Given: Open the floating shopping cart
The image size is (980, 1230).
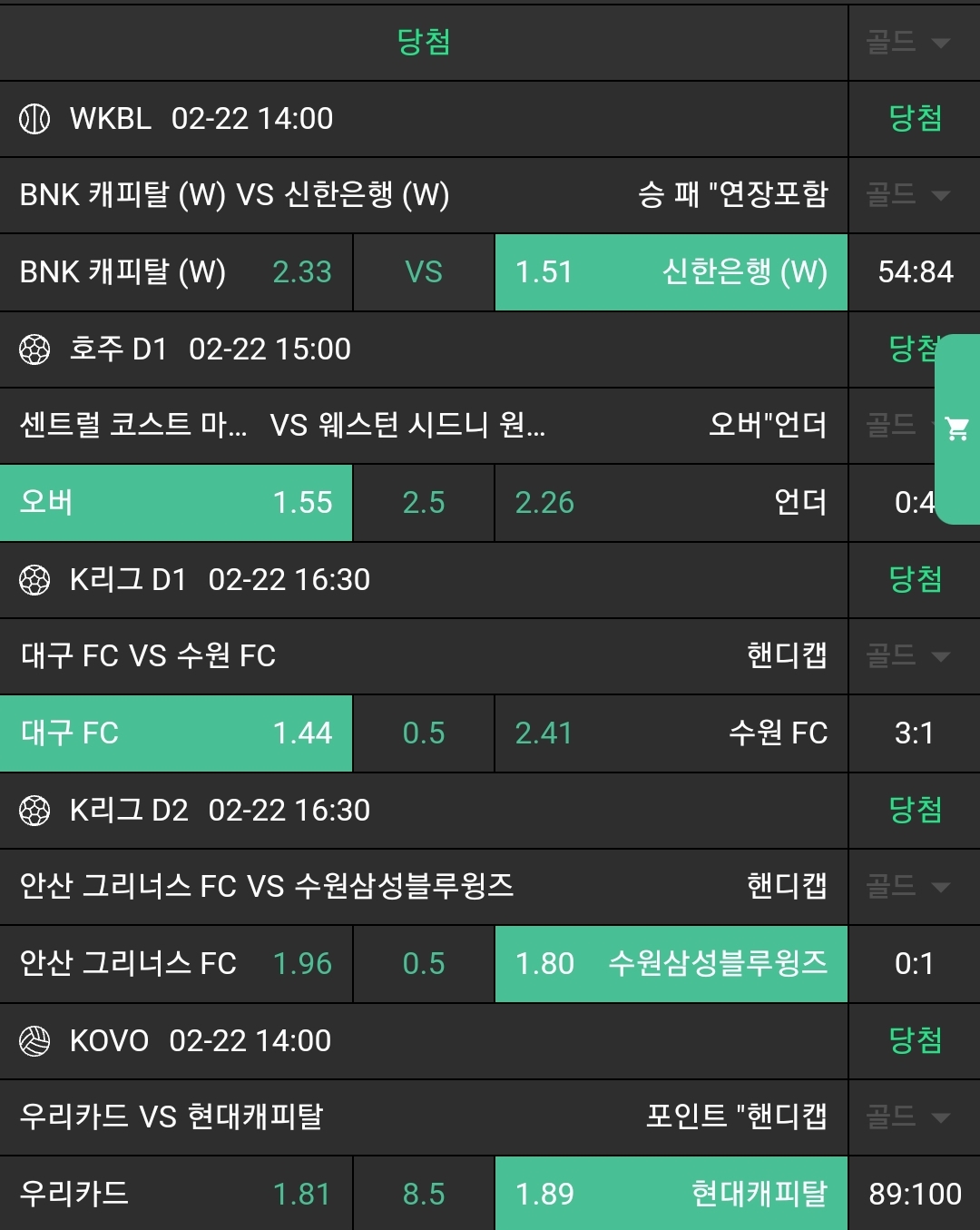Looking at the screenshot, I should pos(956,428).
